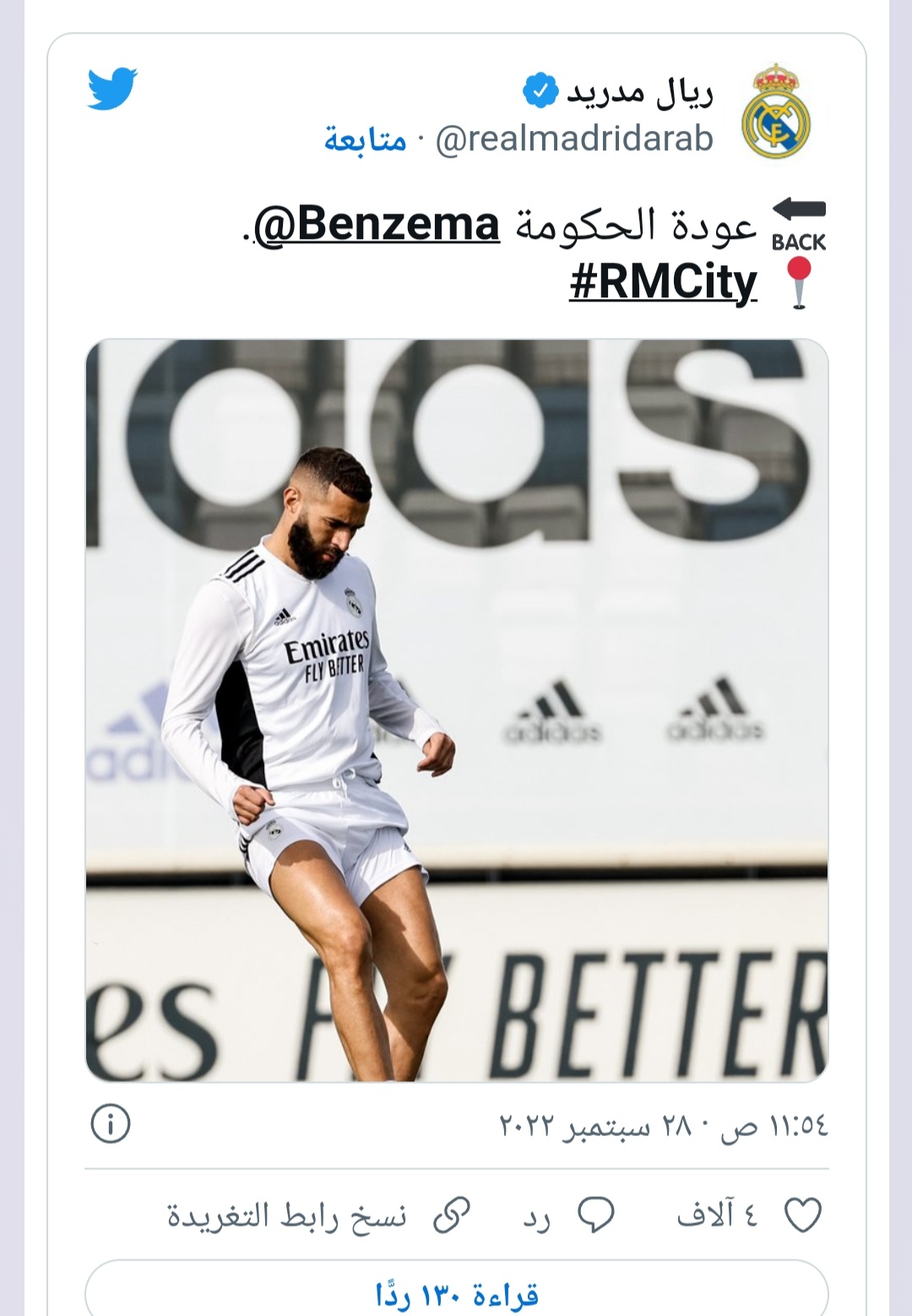This screenshot has width=912, height=1316.
Task: Open the tweet's training photo
Action: (456, 710)
